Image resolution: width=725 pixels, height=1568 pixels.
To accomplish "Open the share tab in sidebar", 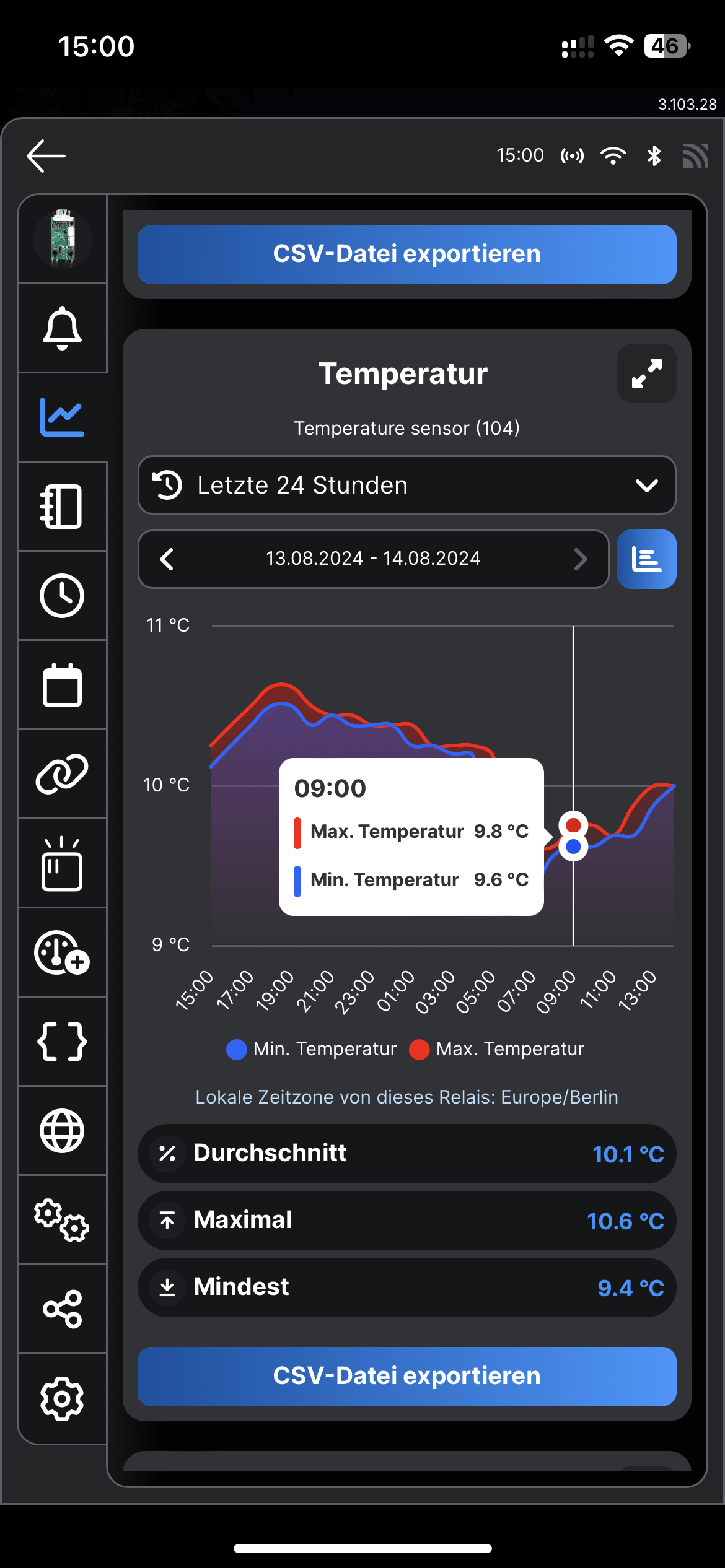I will 62,1309.
